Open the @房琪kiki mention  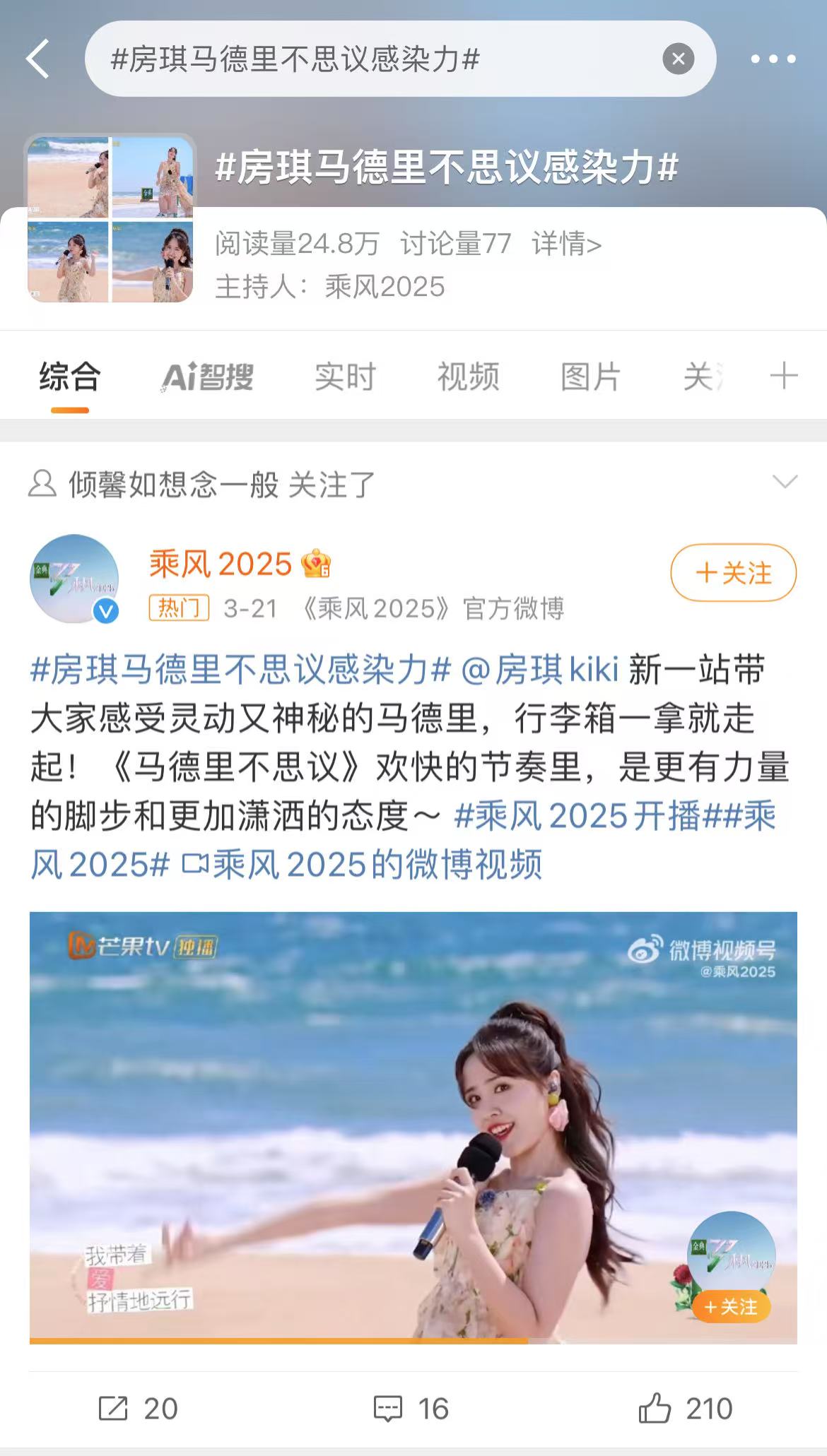pos(540,669)
